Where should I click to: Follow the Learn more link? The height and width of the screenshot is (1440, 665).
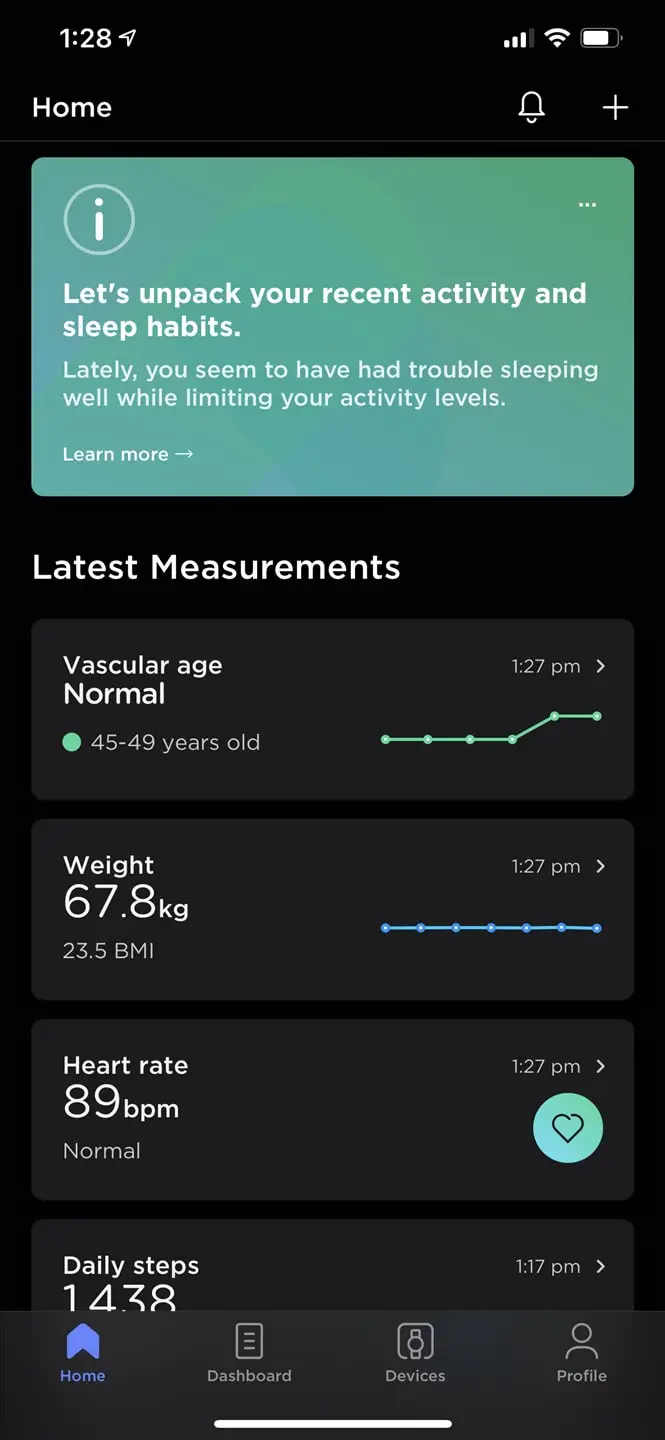(127, 454)
